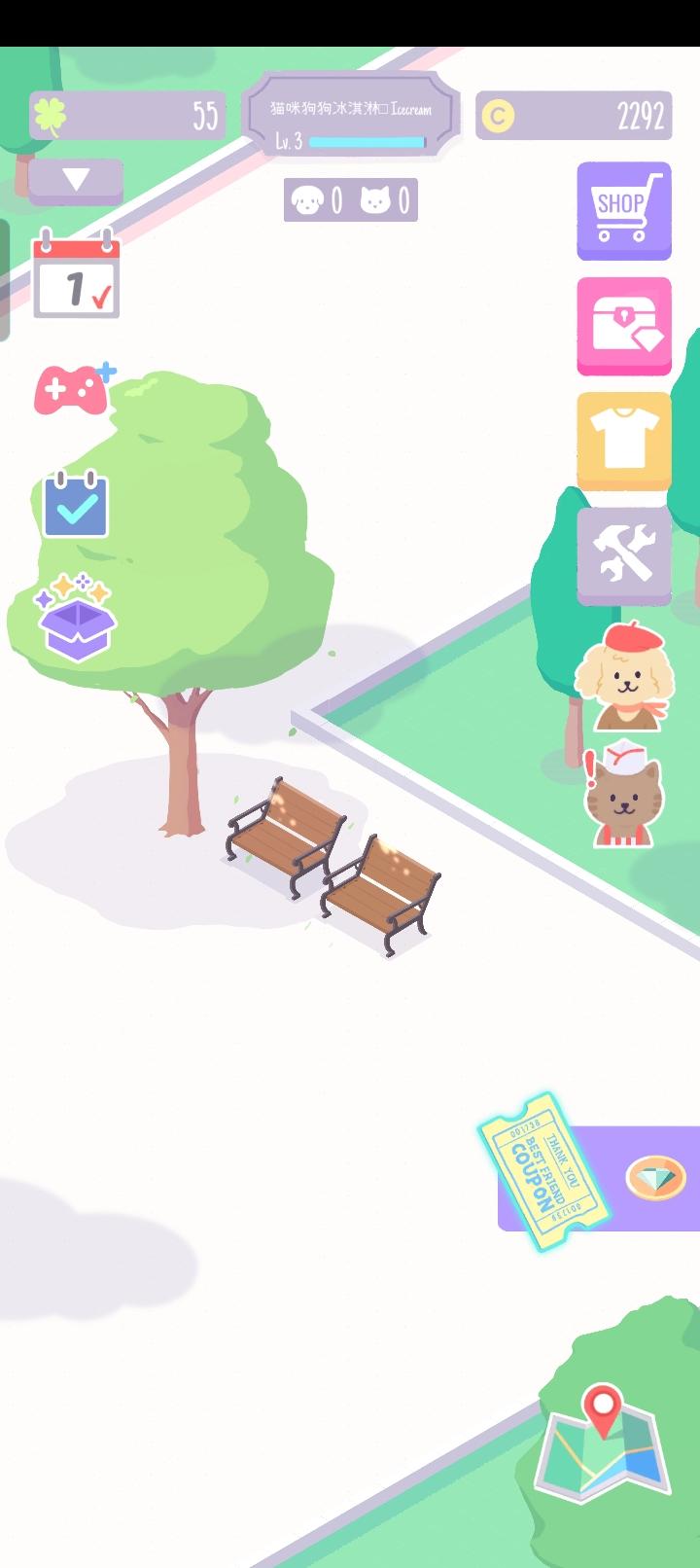Tap the coin balance showing 2292

(574, 114)
